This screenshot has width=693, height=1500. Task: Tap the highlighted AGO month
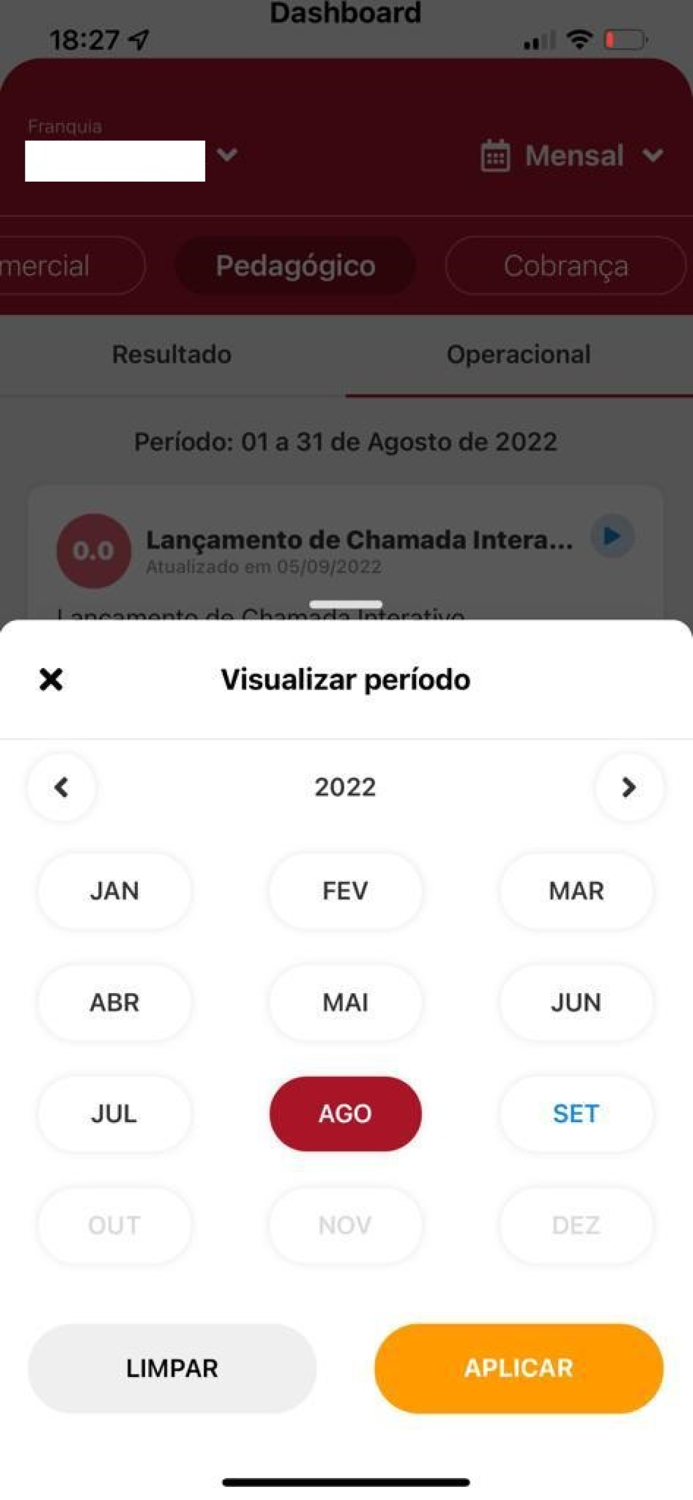click(x=345, y=1114)
